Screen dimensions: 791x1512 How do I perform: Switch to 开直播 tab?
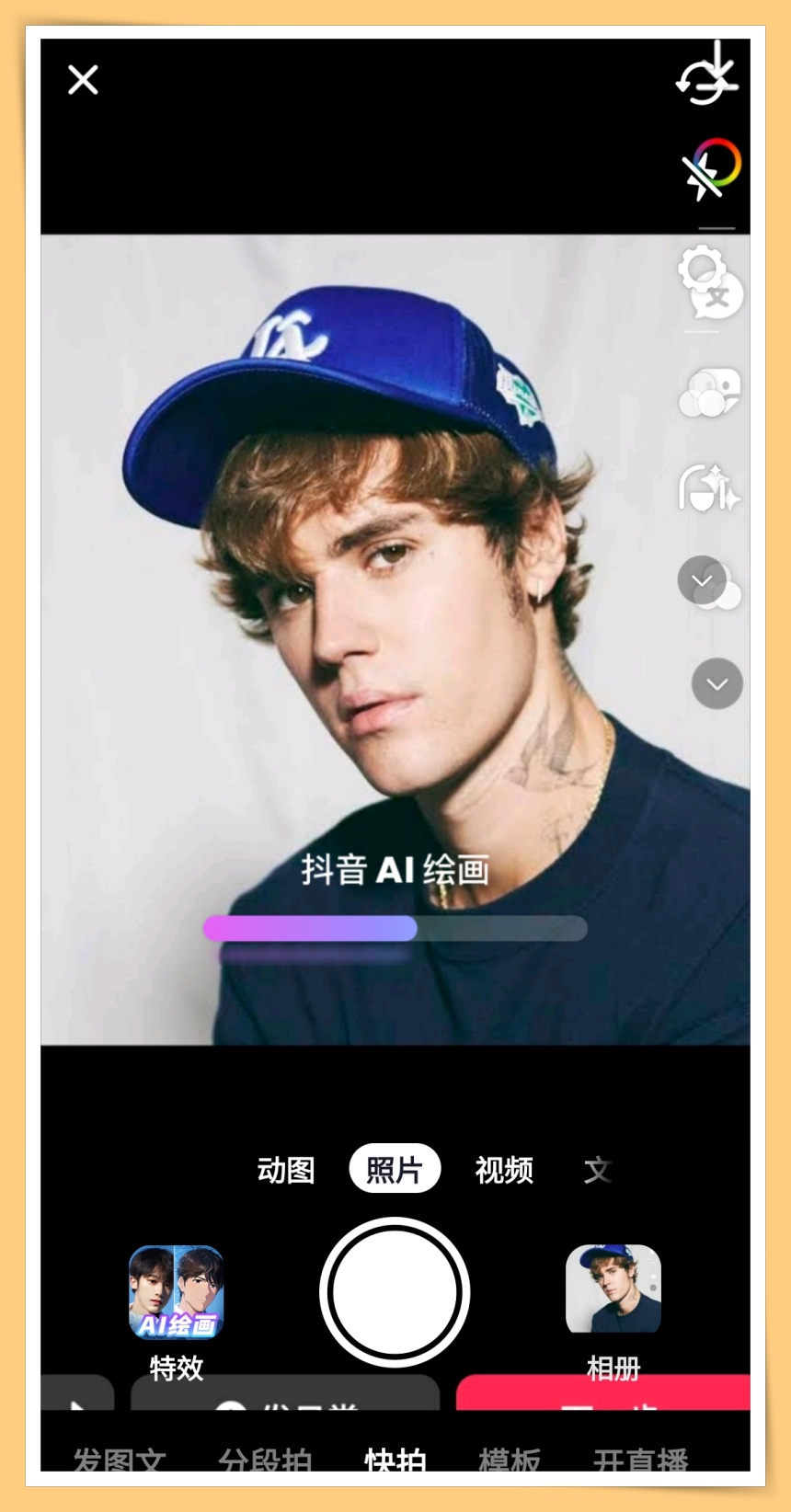(640, 1458)
